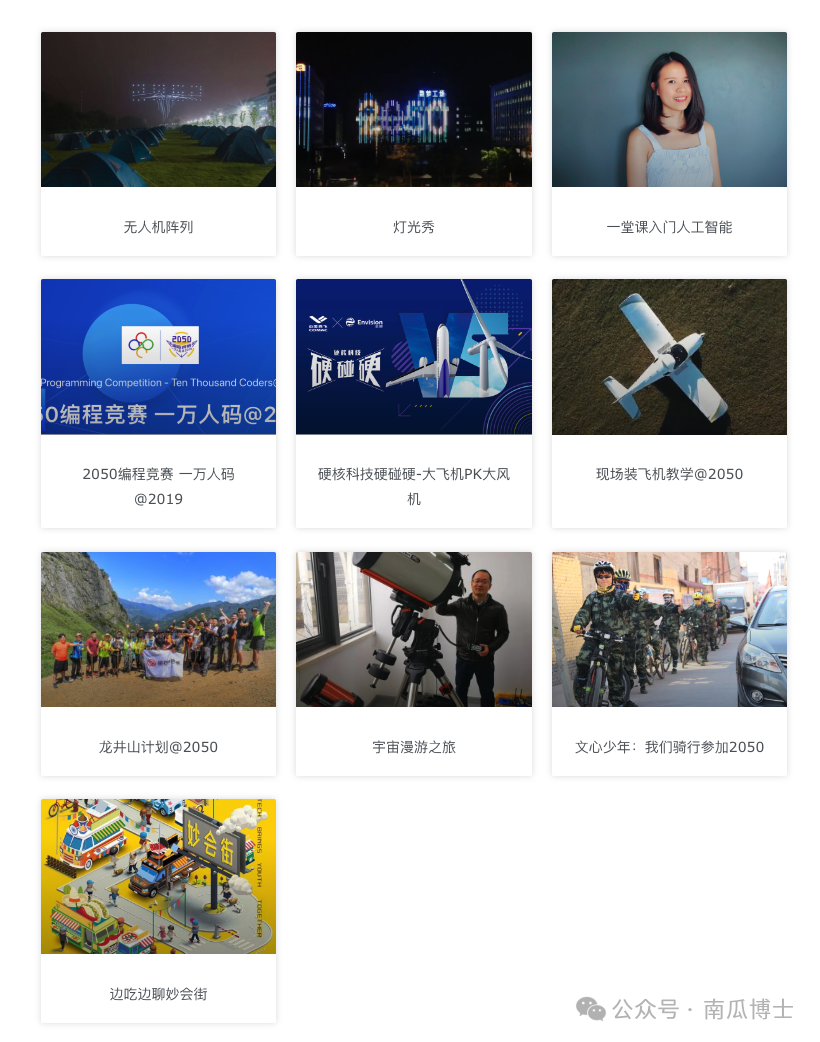Open the 2050编程竞赛 一万人码@2019 card
The height and width of the screenshot is (1042, 820).
tap(158, 400)
